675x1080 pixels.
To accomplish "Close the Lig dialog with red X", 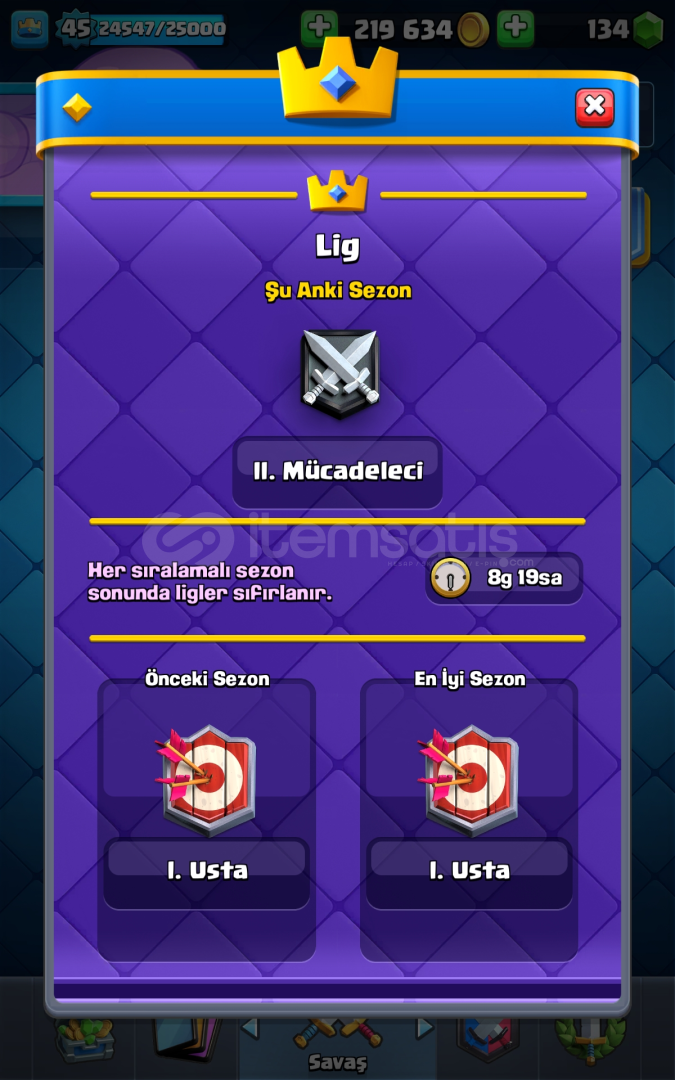I will 594,107.
